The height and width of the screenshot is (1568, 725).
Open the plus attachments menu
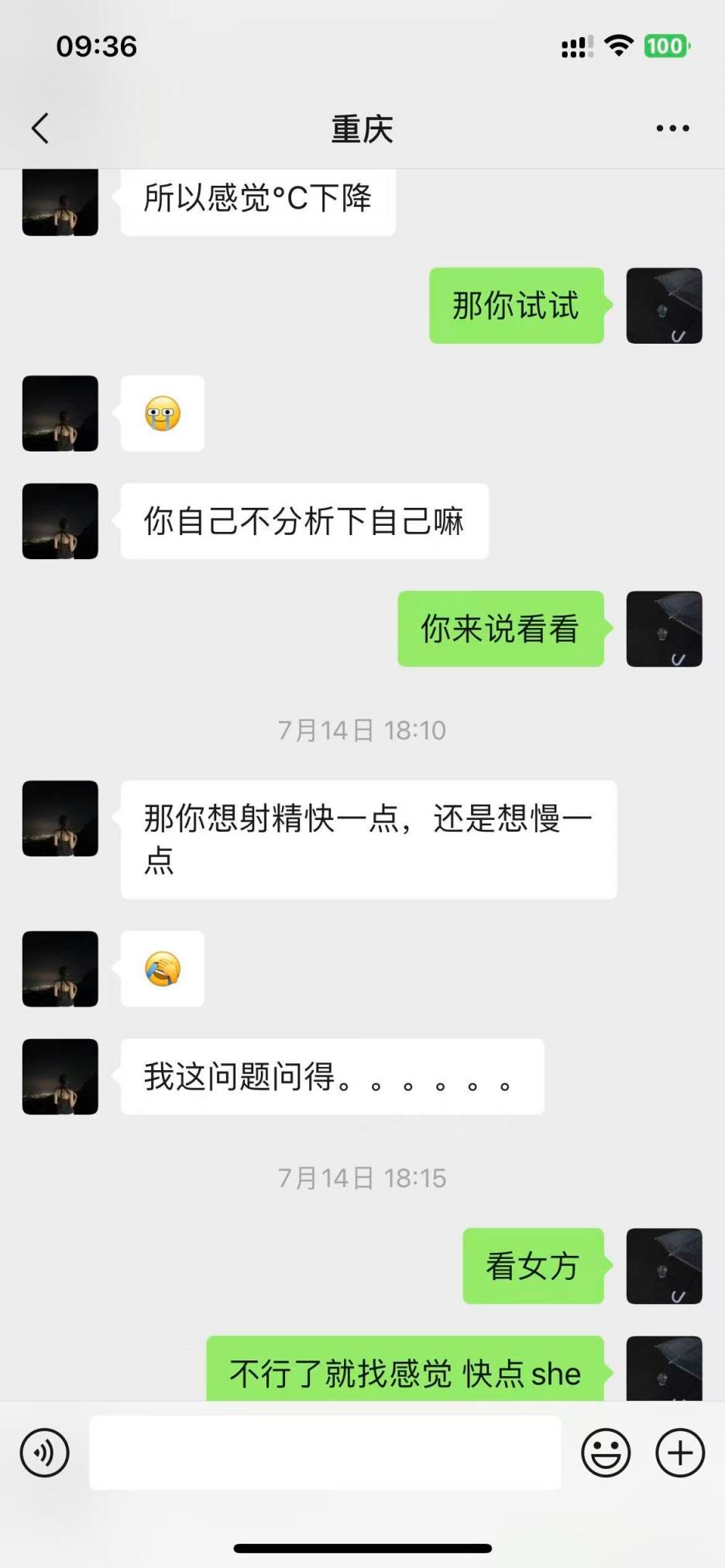(680, 1453)
